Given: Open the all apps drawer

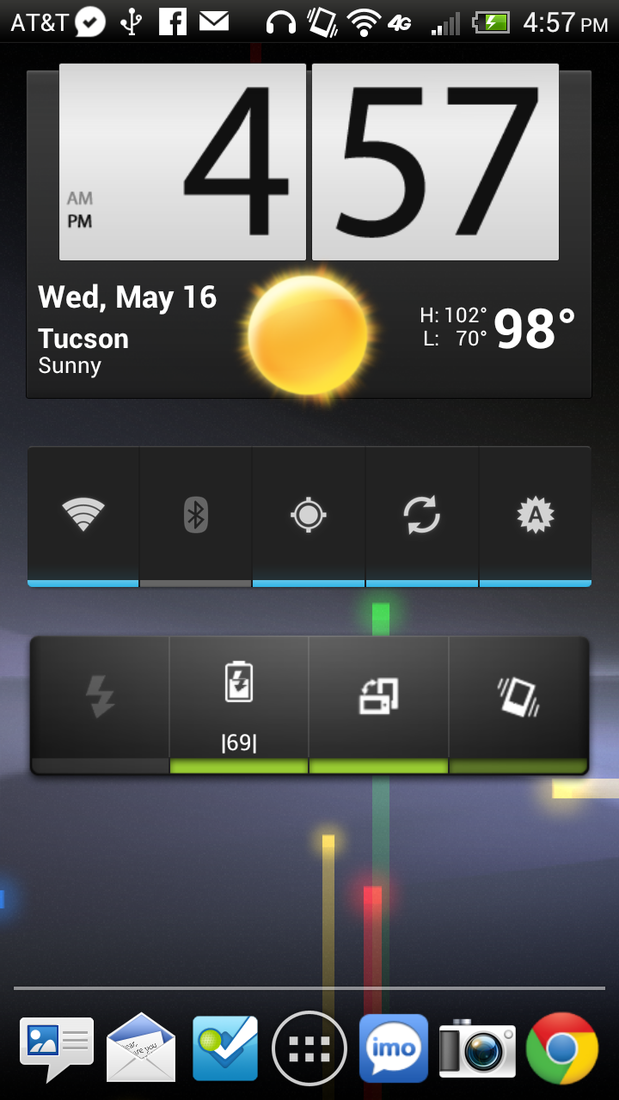Looking at the screenshot, I should coord(310,1049).
